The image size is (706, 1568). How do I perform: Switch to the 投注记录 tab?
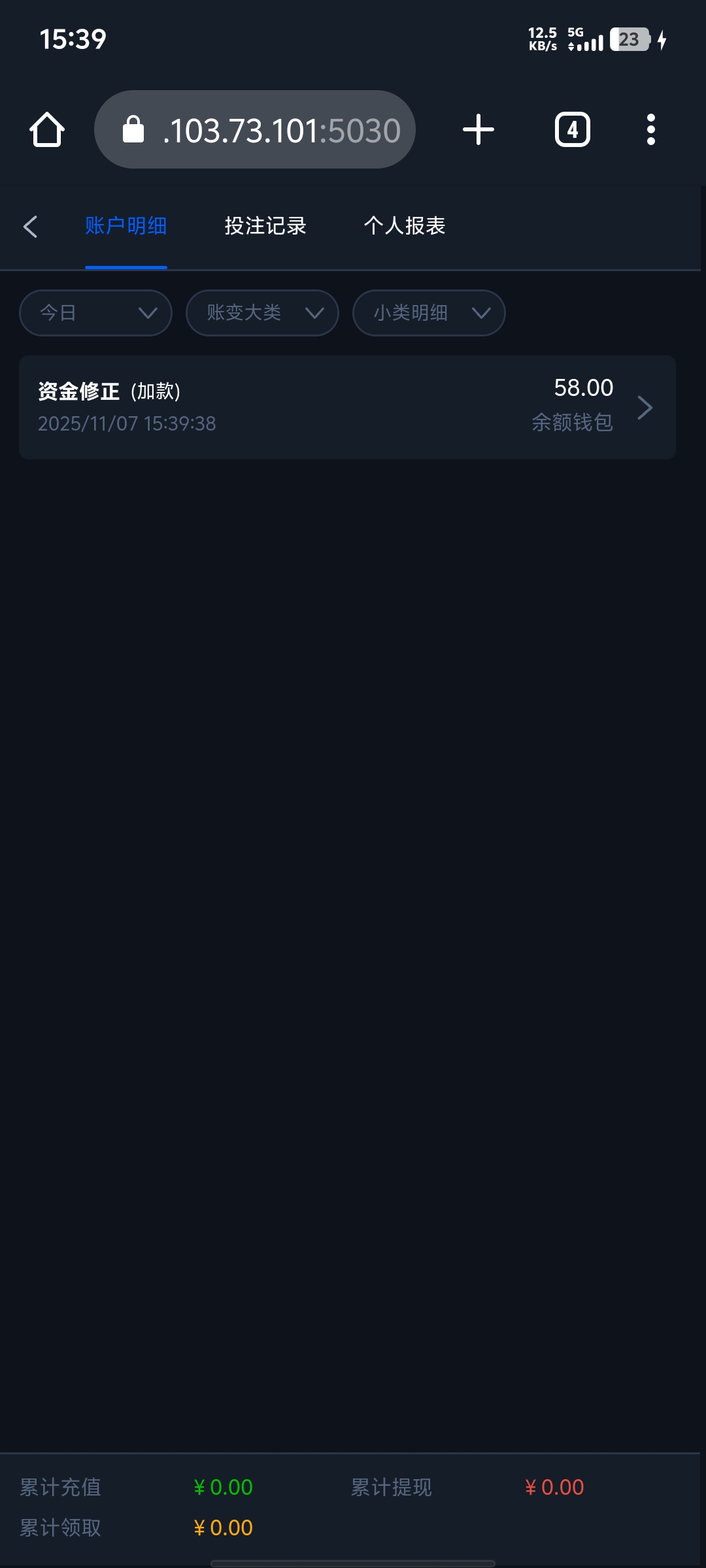coord(265,226)
